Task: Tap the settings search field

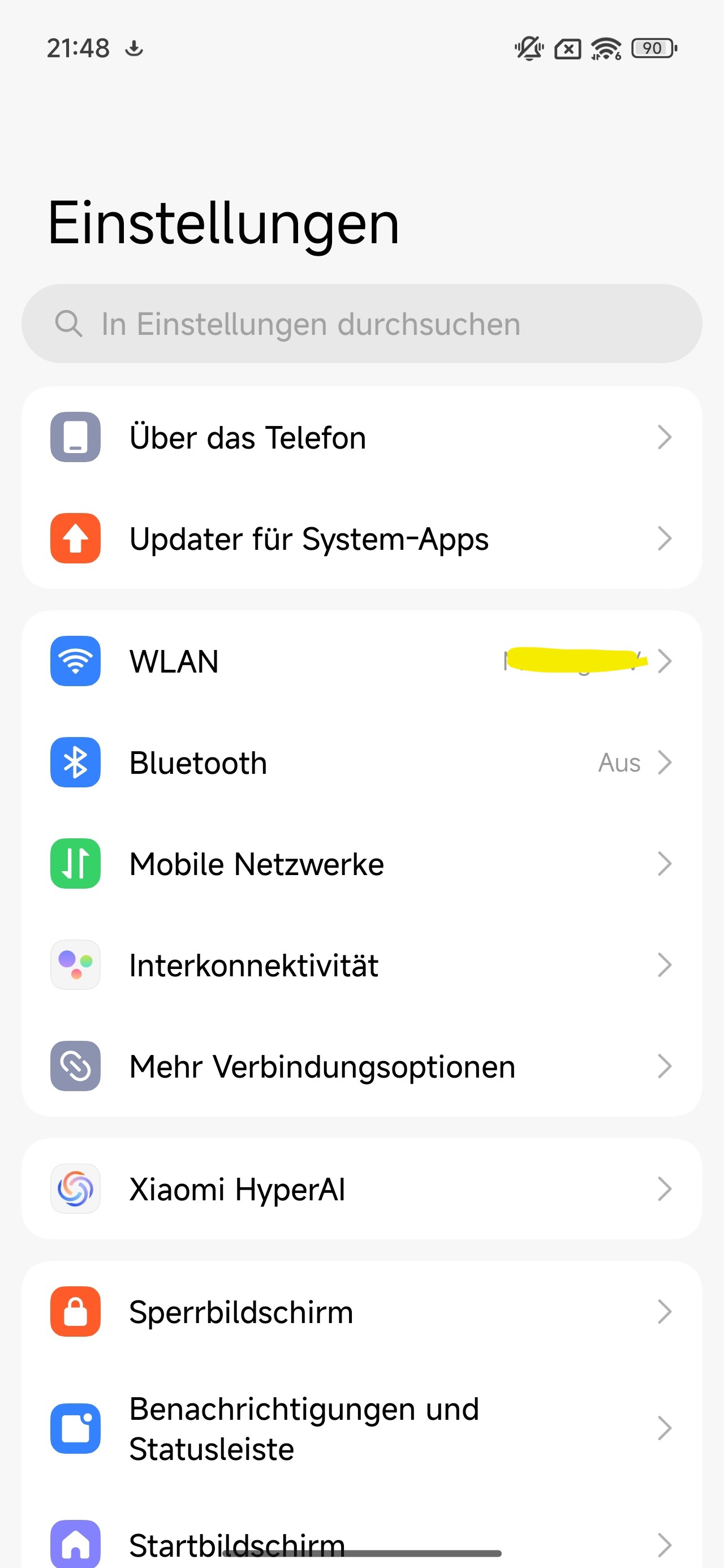Action: tap(361, 324)
